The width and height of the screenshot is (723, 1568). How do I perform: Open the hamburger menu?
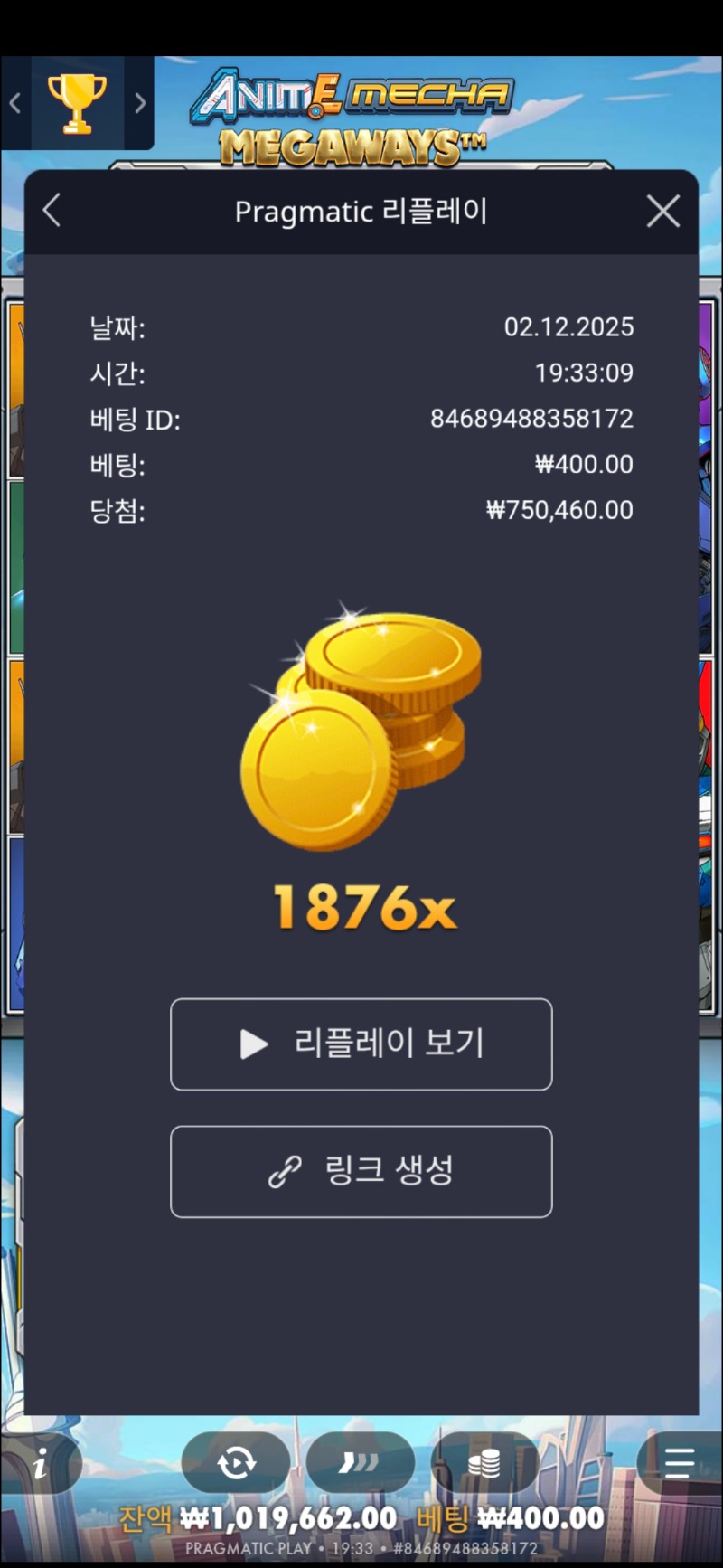point(679,1462)
